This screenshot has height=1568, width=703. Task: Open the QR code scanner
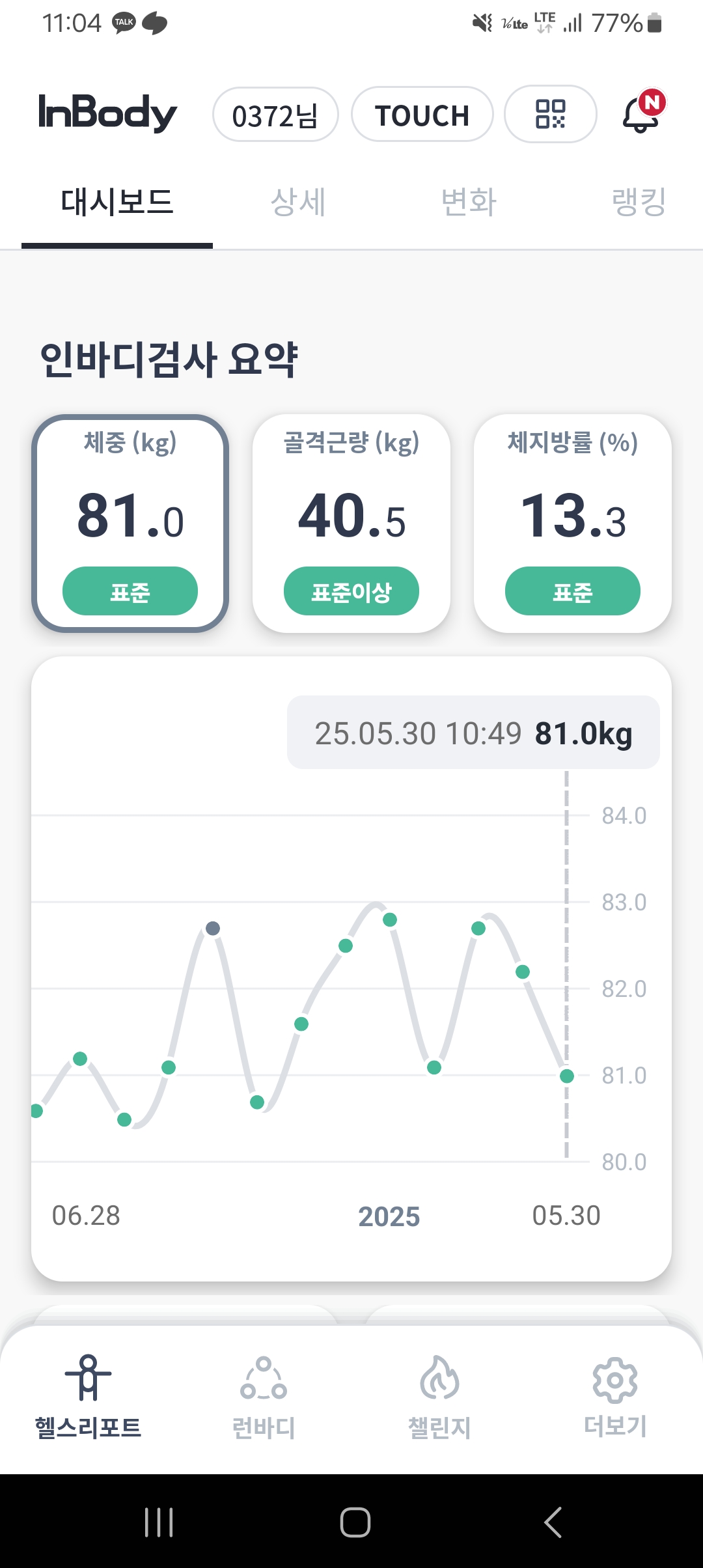click(x=551, y=114)
